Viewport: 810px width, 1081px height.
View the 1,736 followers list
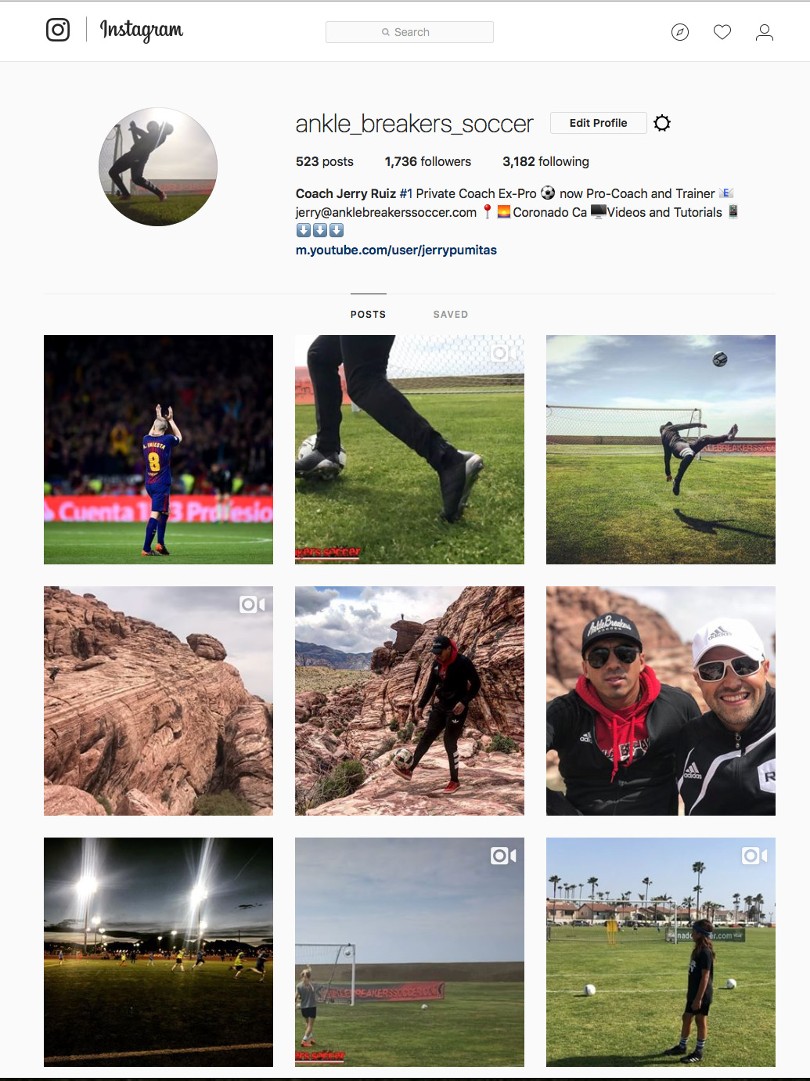[427, 161]
